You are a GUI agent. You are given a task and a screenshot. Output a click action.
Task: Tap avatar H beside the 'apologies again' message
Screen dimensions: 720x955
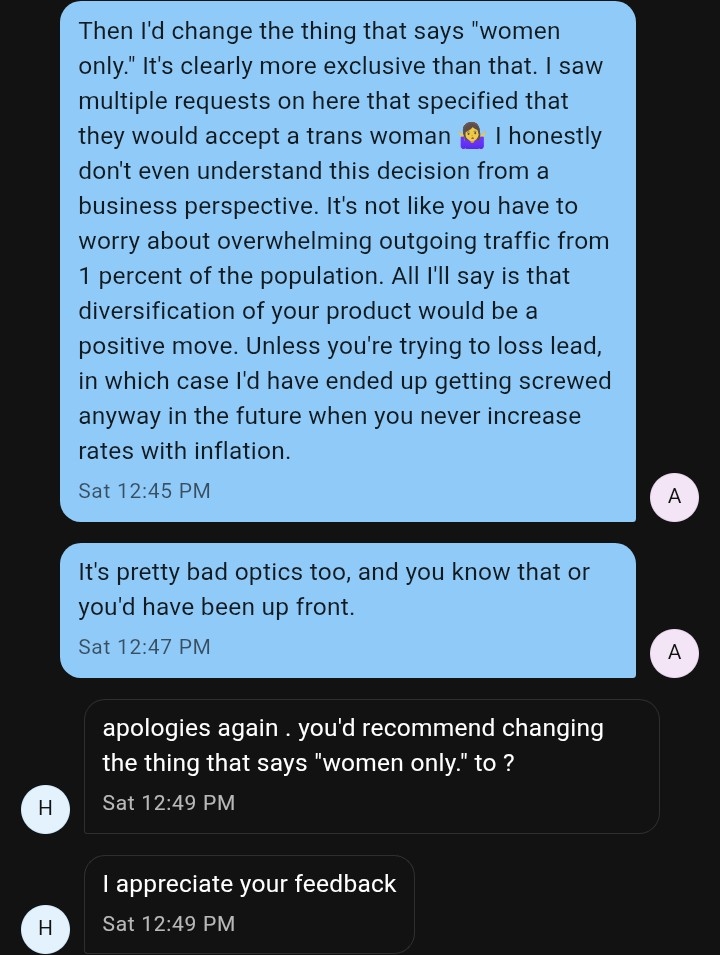pos(45,807)
